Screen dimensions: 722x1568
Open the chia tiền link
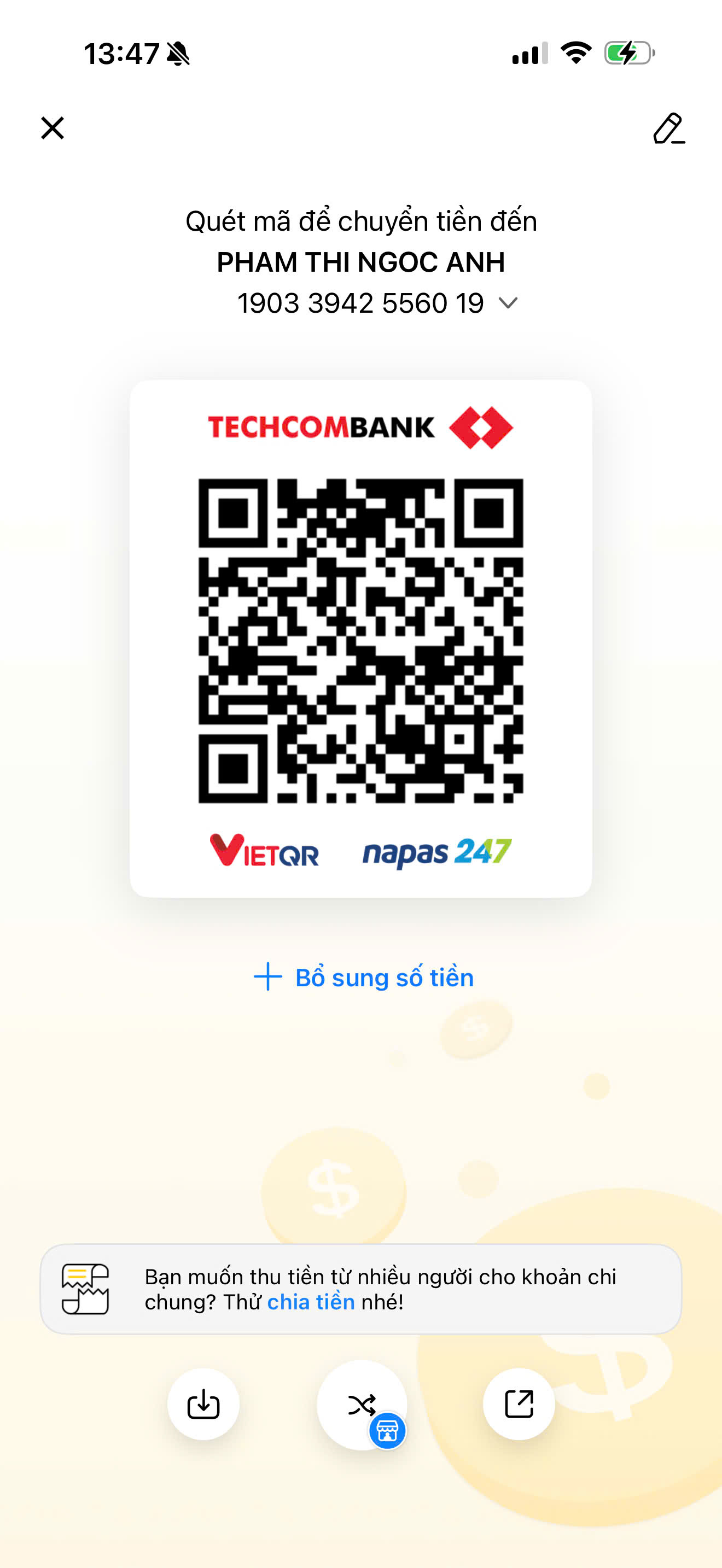pyautogui.click(x=311, y=1302)
